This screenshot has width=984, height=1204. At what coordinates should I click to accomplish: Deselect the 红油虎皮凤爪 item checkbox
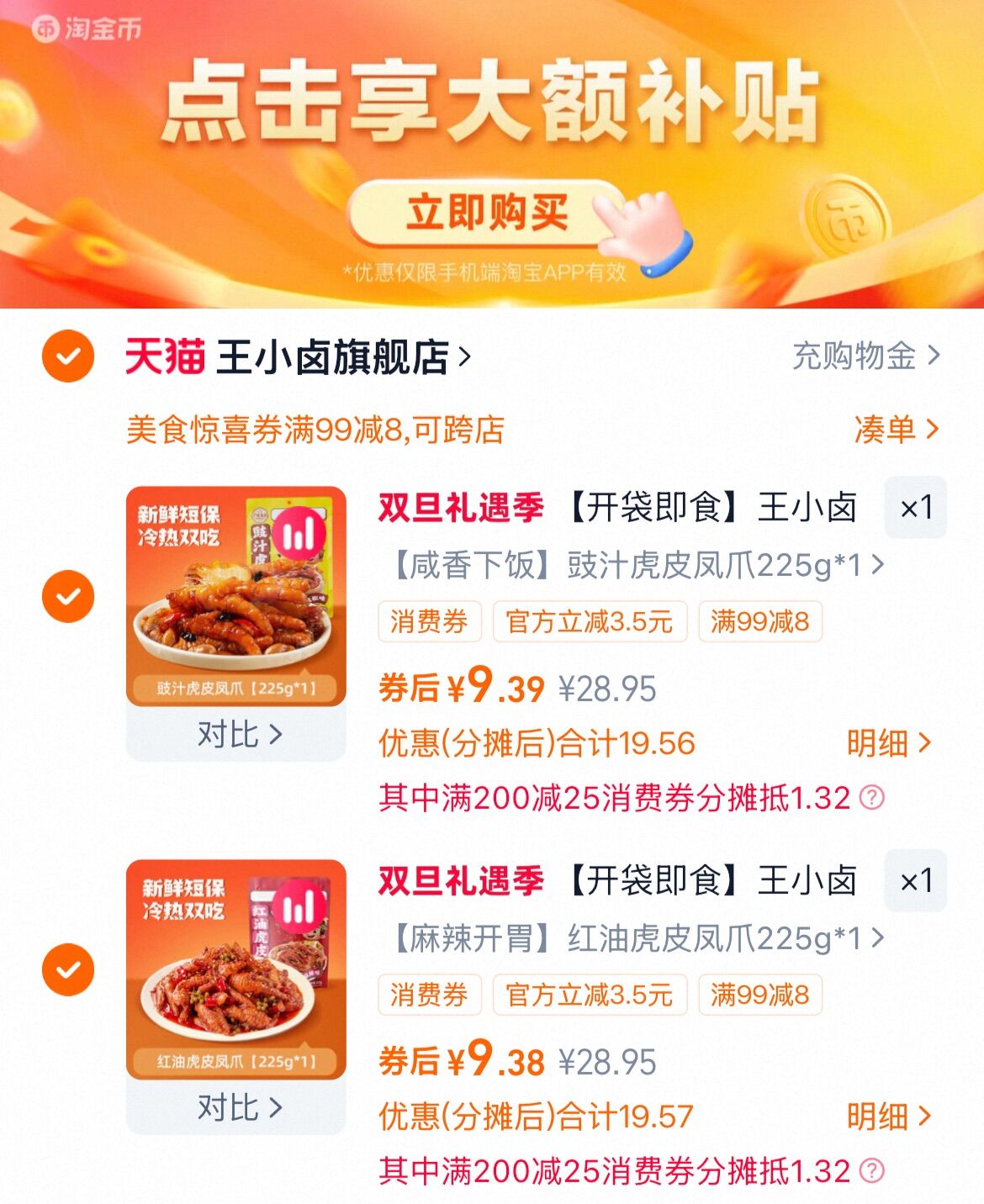[x=68, y=969]
